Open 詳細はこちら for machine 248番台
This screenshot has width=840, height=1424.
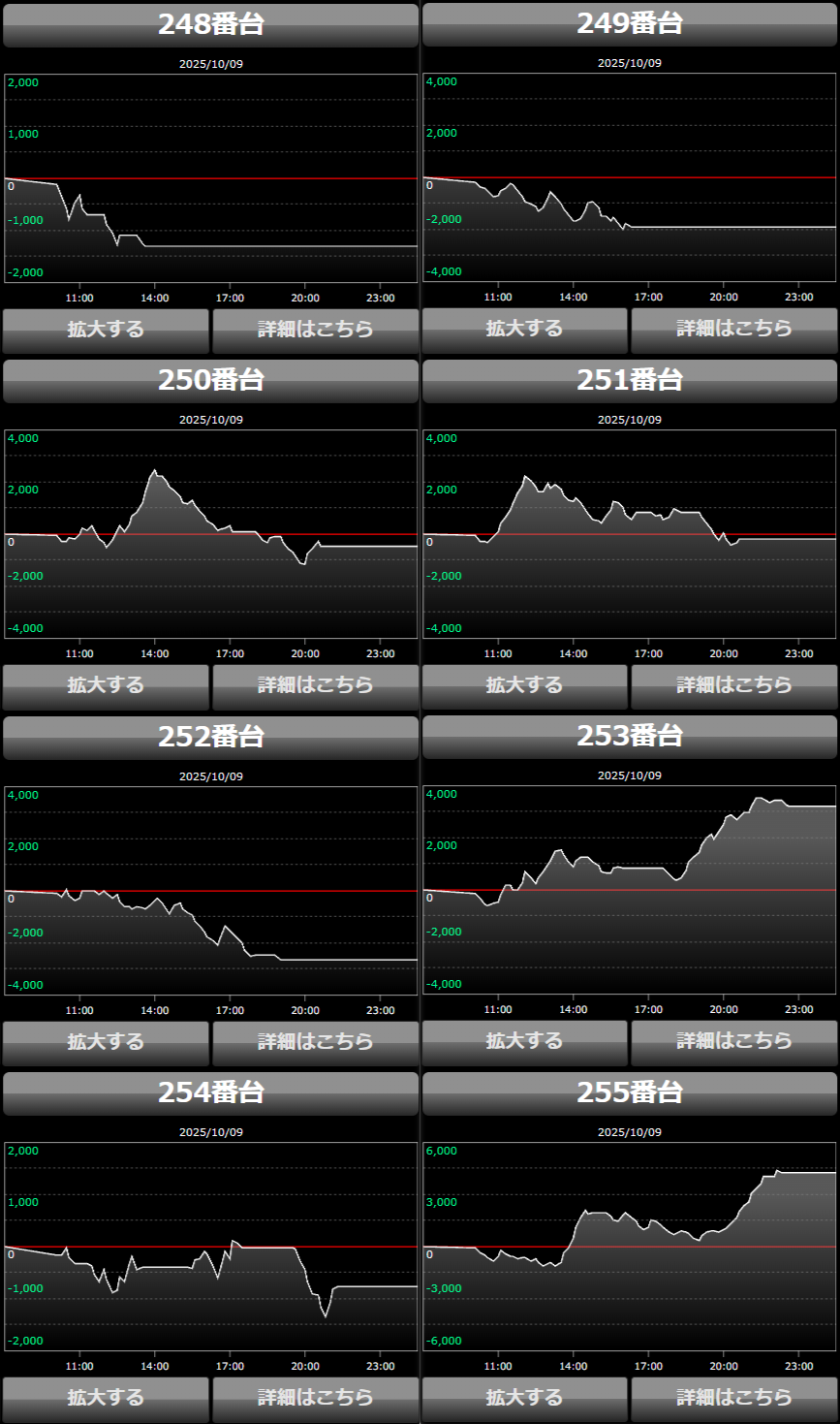click(315, 330)
